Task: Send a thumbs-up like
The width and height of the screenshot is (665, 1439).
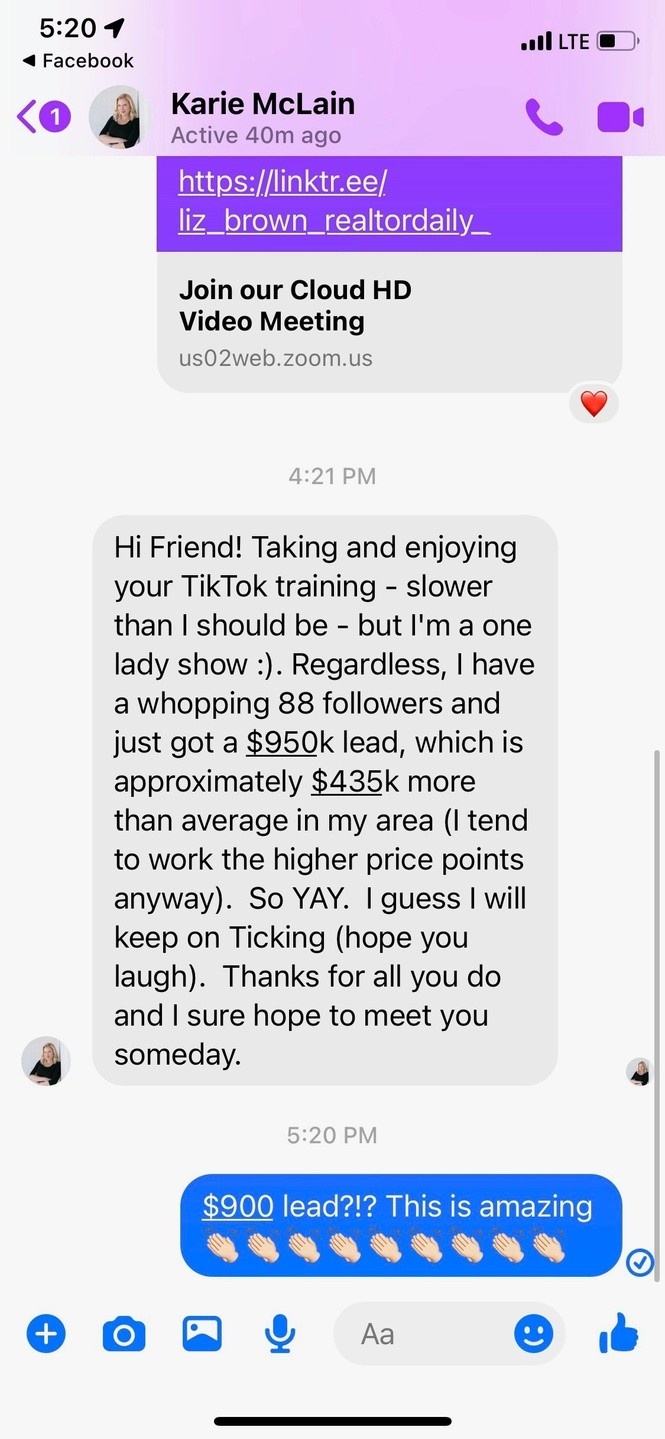Action: [617, 1333]
